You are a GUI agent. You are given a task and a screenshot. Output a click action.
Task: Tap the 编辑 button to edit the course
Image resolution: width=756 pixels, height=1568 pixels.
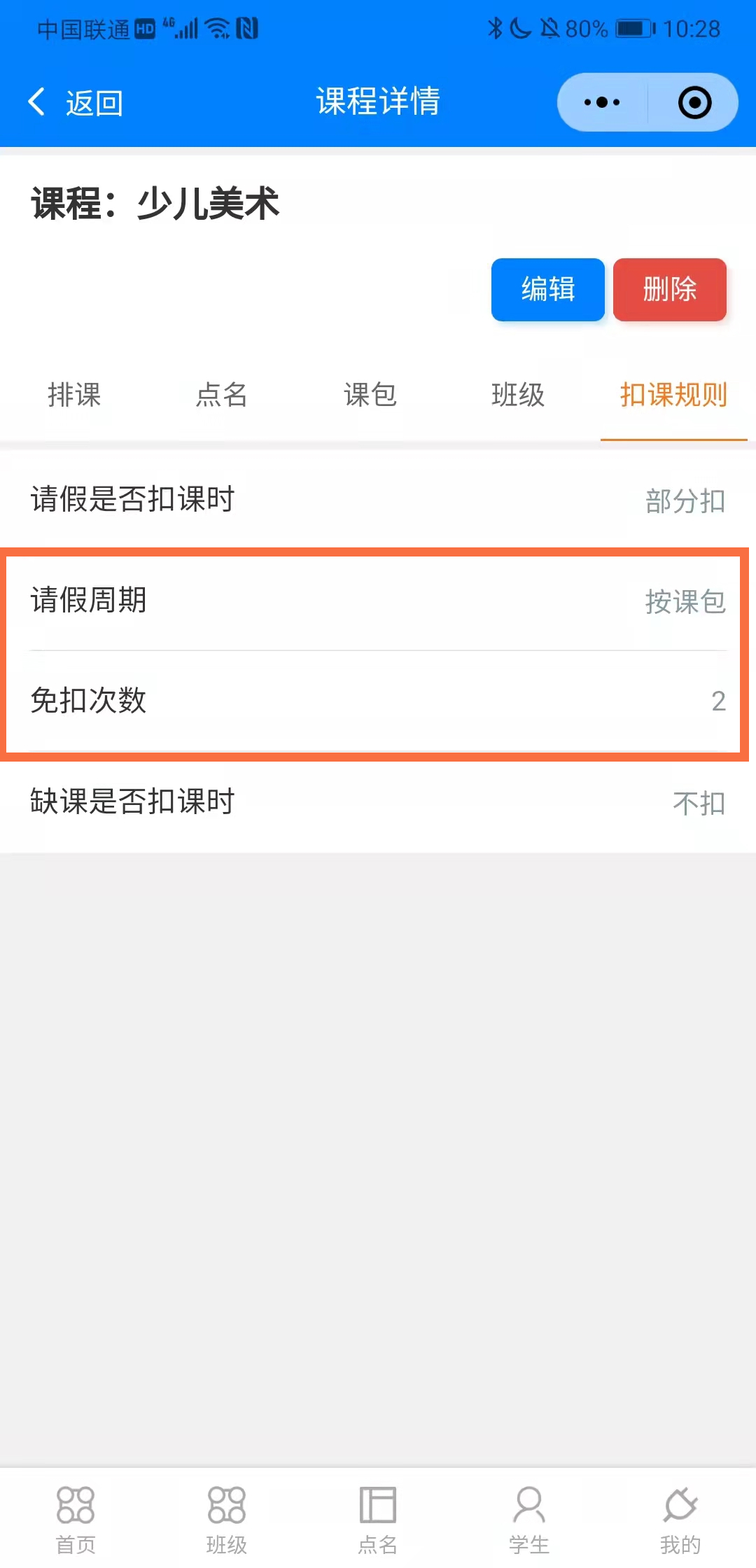pos(548,289)
